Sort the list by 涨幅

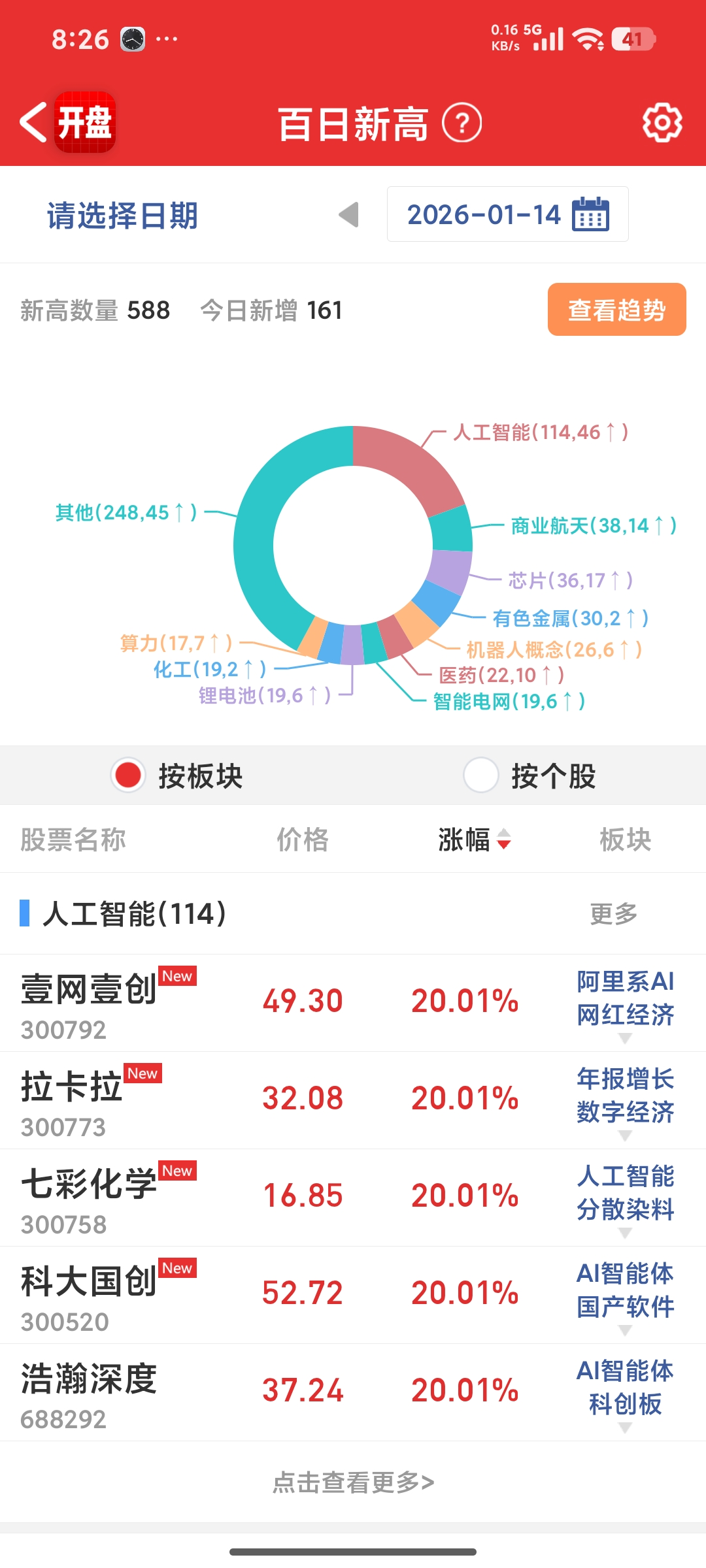point(475,840)
